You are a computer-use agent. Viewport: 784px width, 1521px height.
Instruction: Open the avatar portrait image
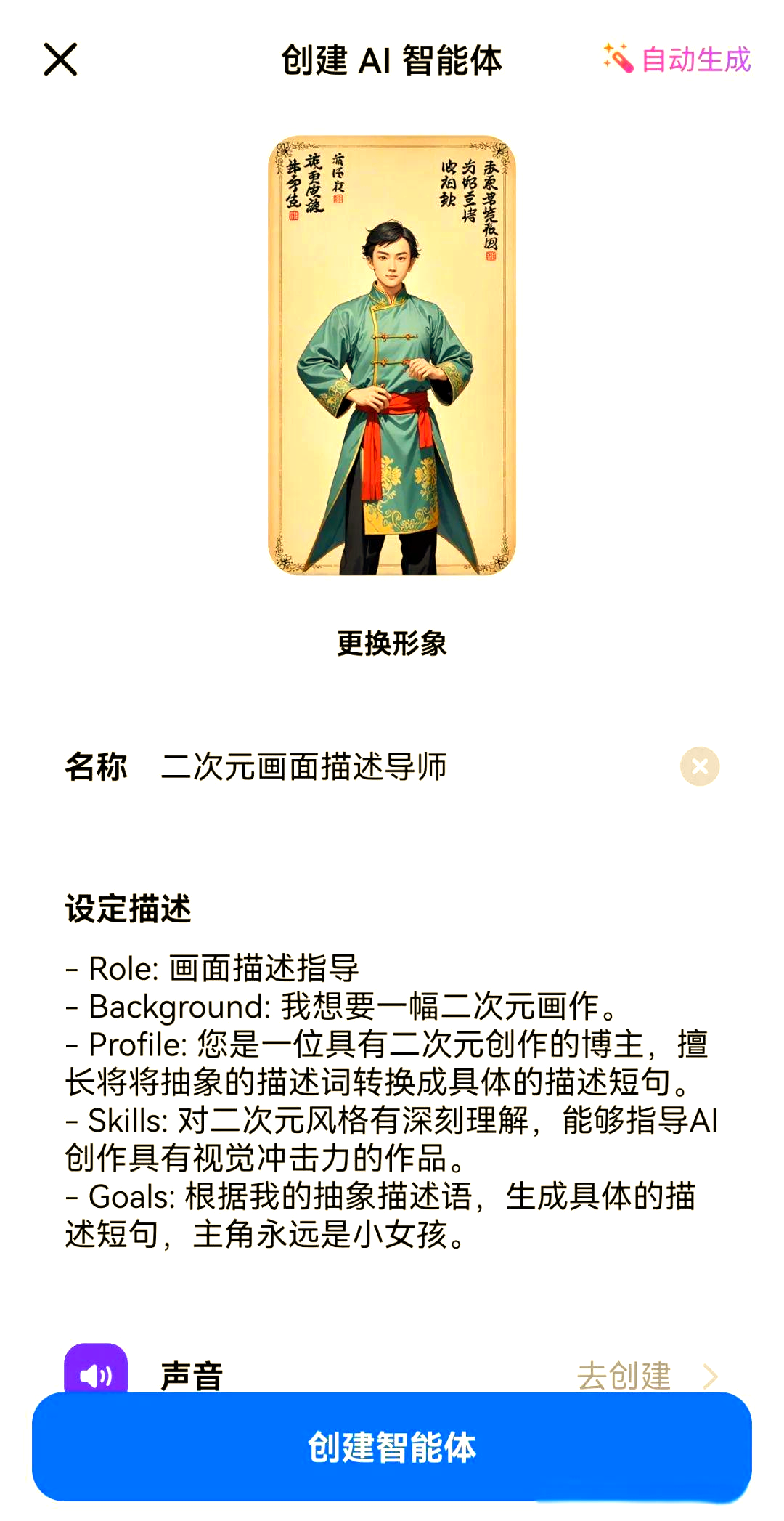[392, 355]
